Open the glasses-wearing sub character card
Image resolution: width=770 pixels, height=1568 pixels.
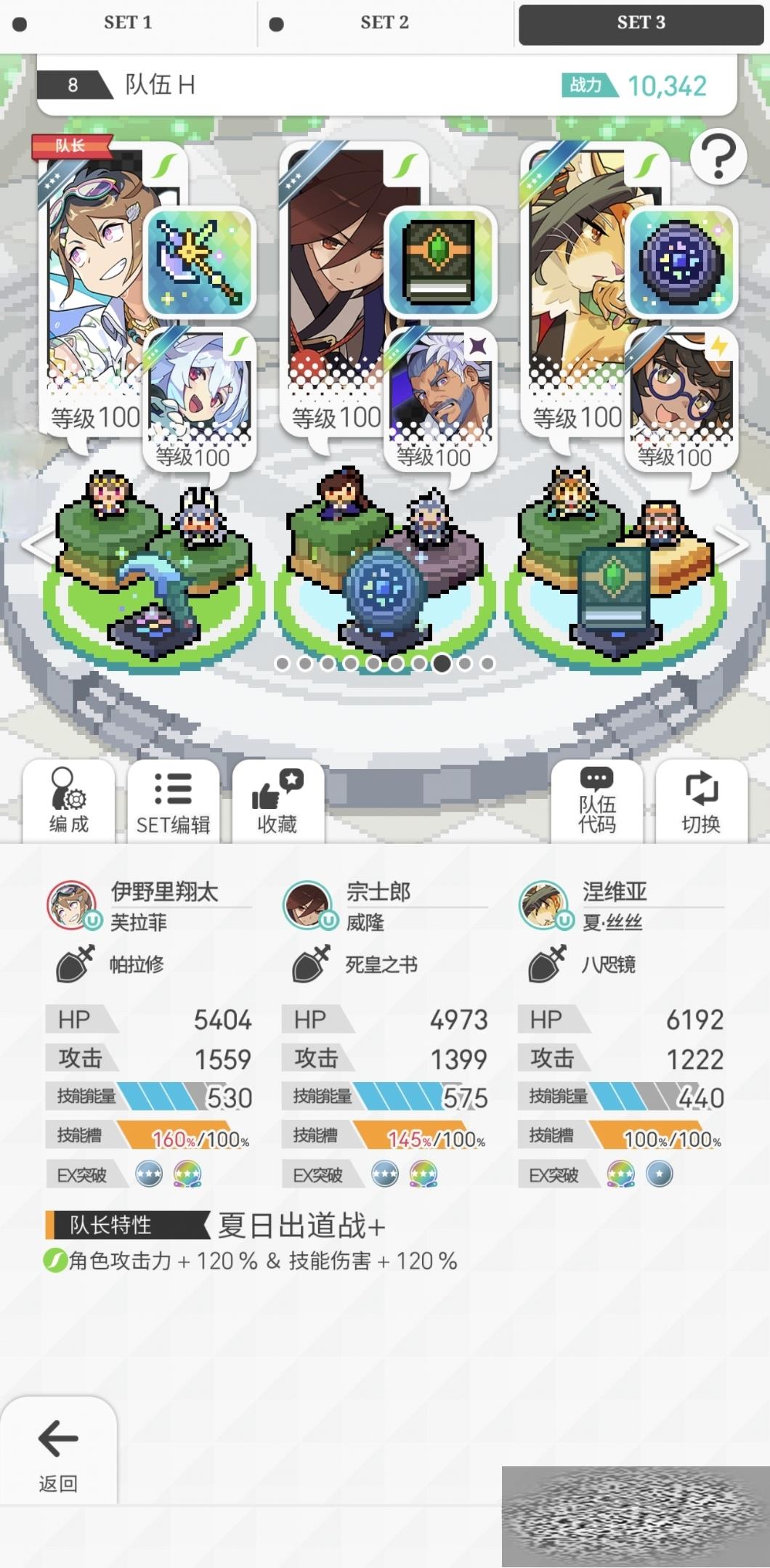681,396
